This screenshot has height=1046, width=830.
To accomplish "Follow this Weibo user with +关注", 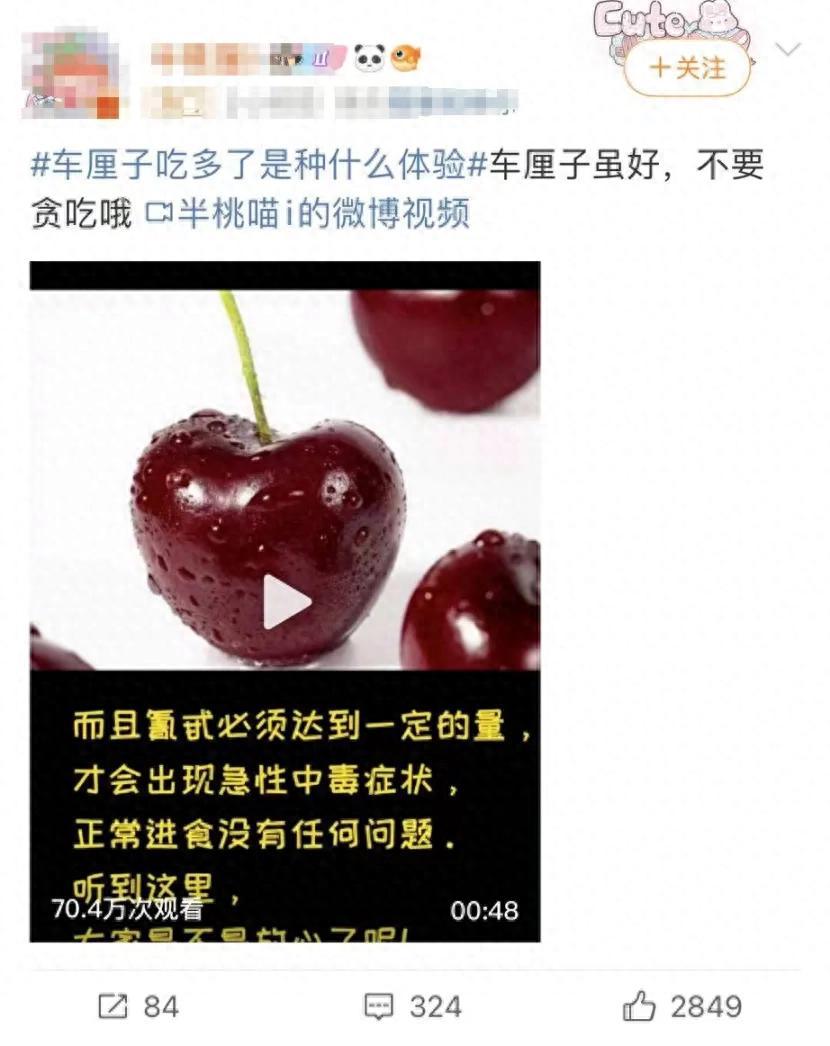I will [x=687, y=68].
